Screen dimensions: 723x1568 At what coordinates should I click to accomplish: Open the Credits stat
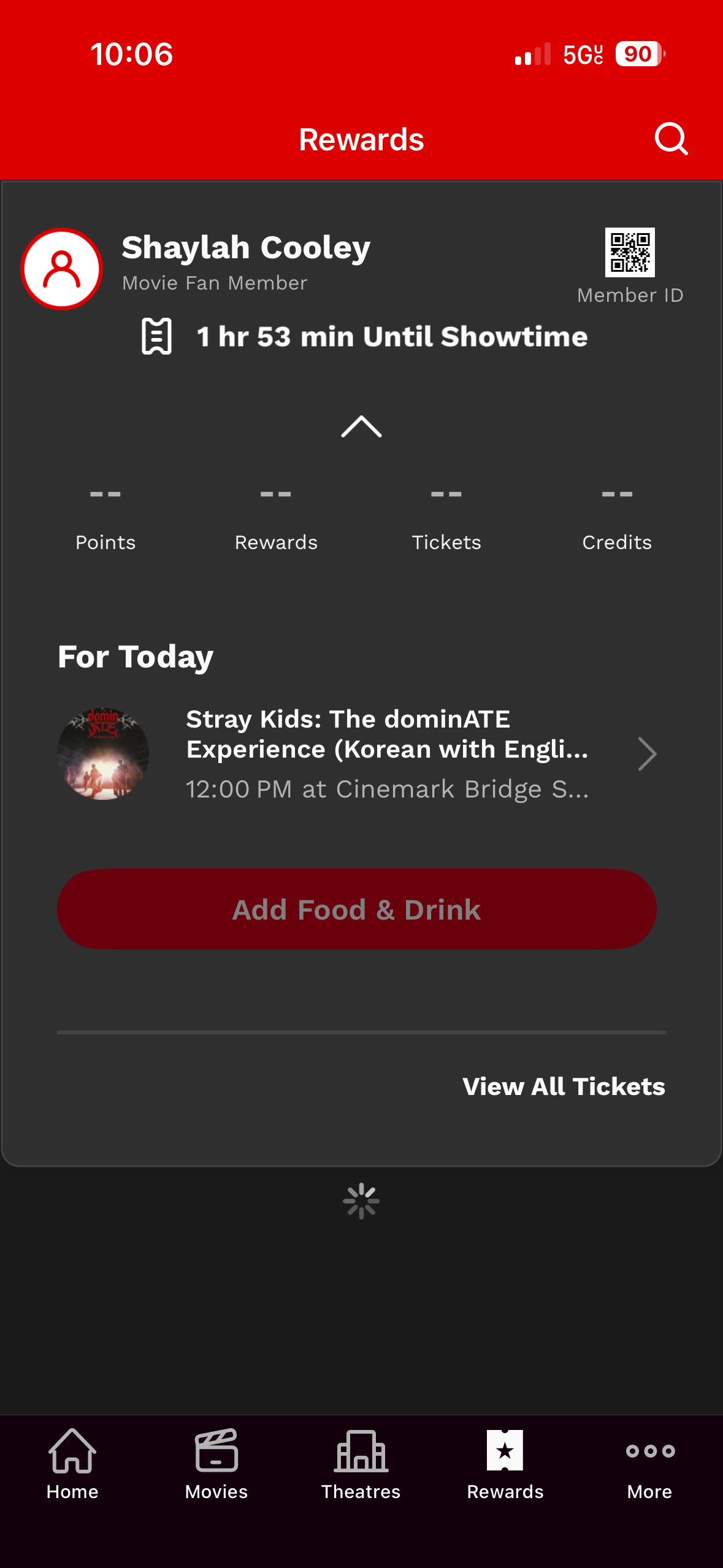point(617,517)
